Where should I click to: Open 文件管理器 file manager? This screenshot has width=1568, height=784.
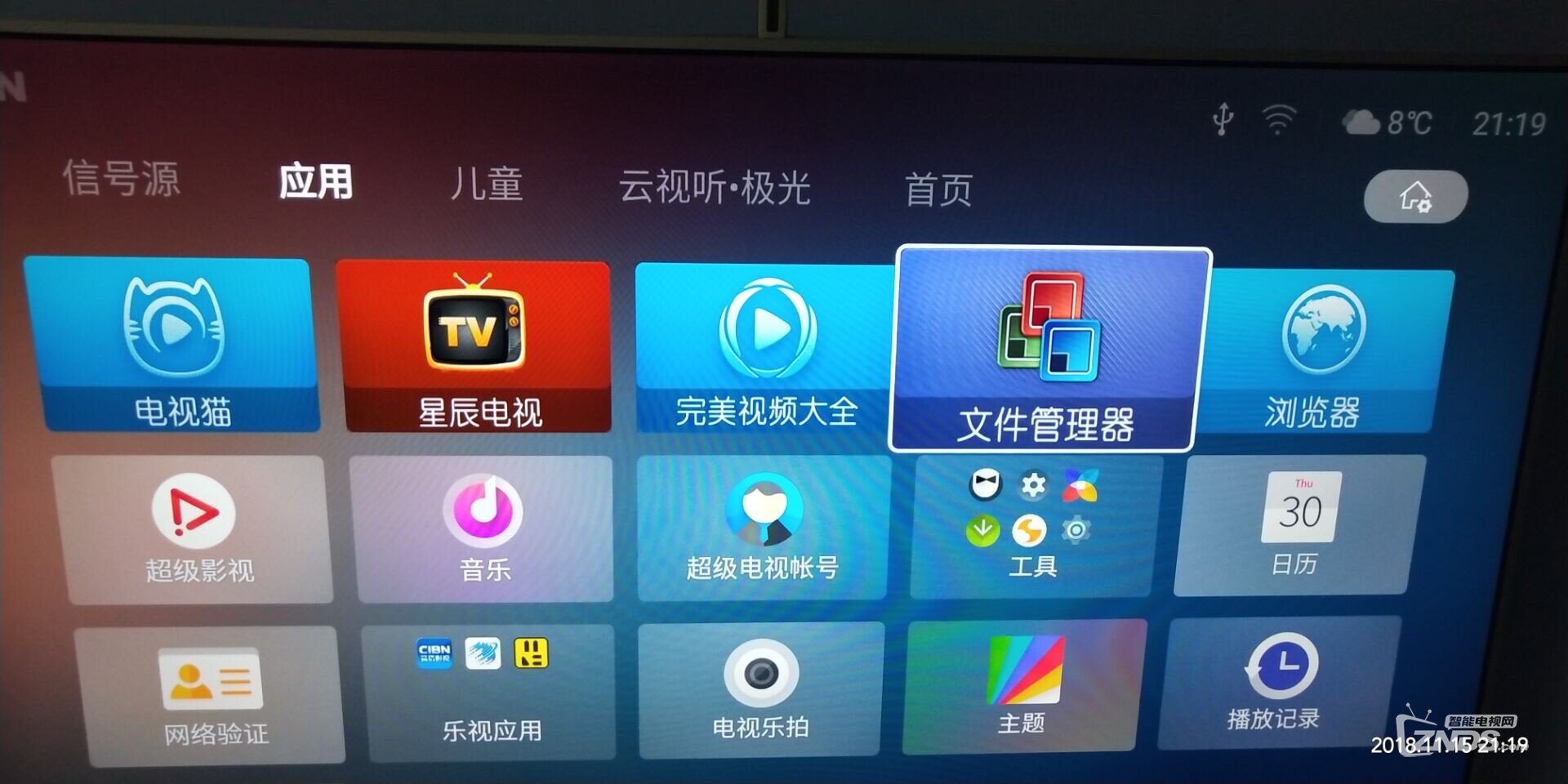[x=1048, y=350]
